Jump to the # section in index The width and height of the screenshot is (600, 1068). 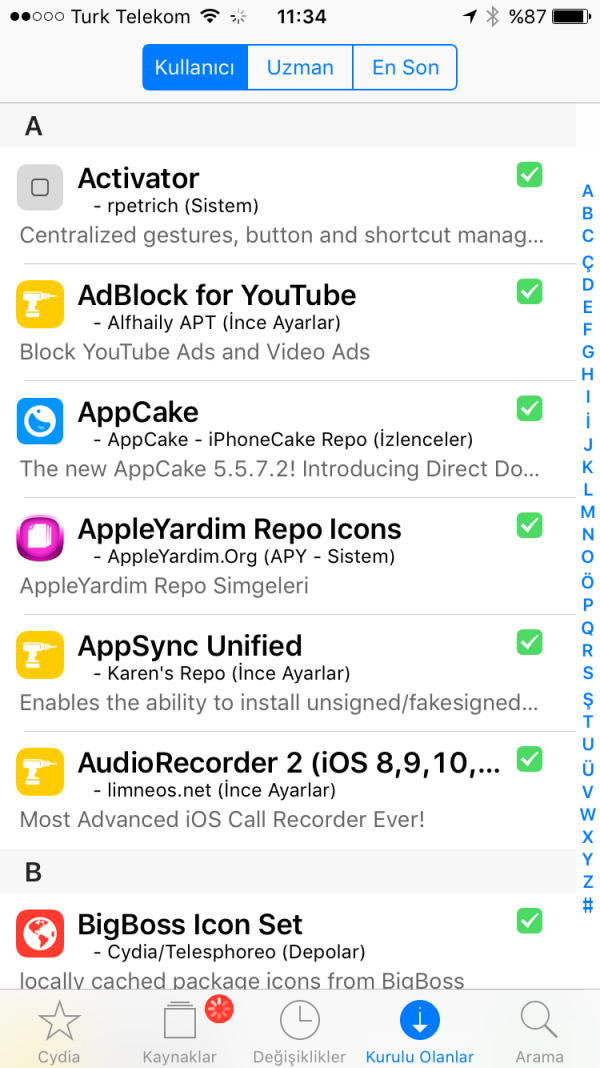[588, 906]
